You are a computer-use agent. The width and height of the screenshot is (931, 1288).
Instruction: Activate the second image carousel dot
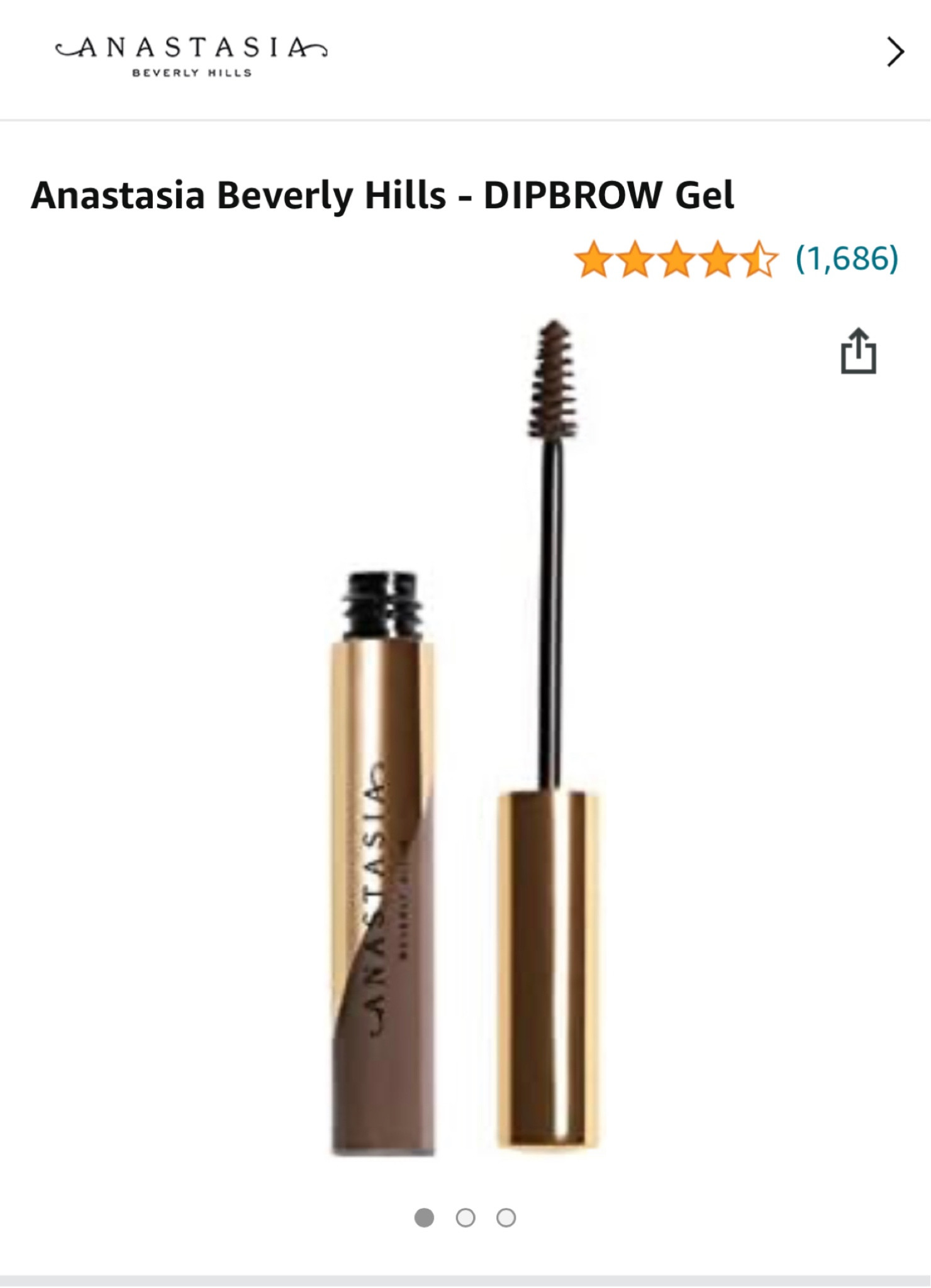point(464,1216)
